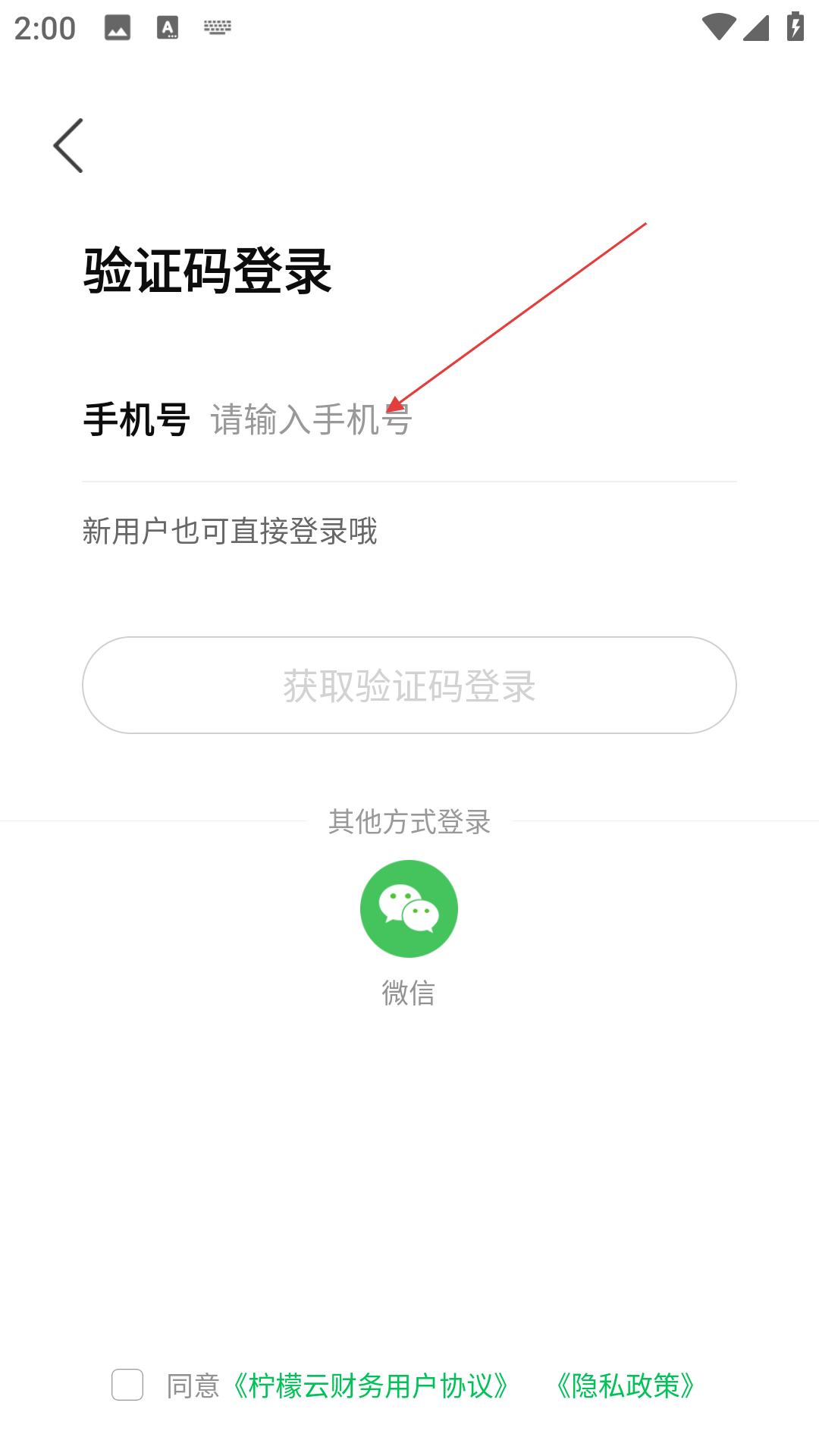Screen dimensions: 819x1456
Task: Tap the 获取验证码登录 button
Action: (x=409, y=686)
